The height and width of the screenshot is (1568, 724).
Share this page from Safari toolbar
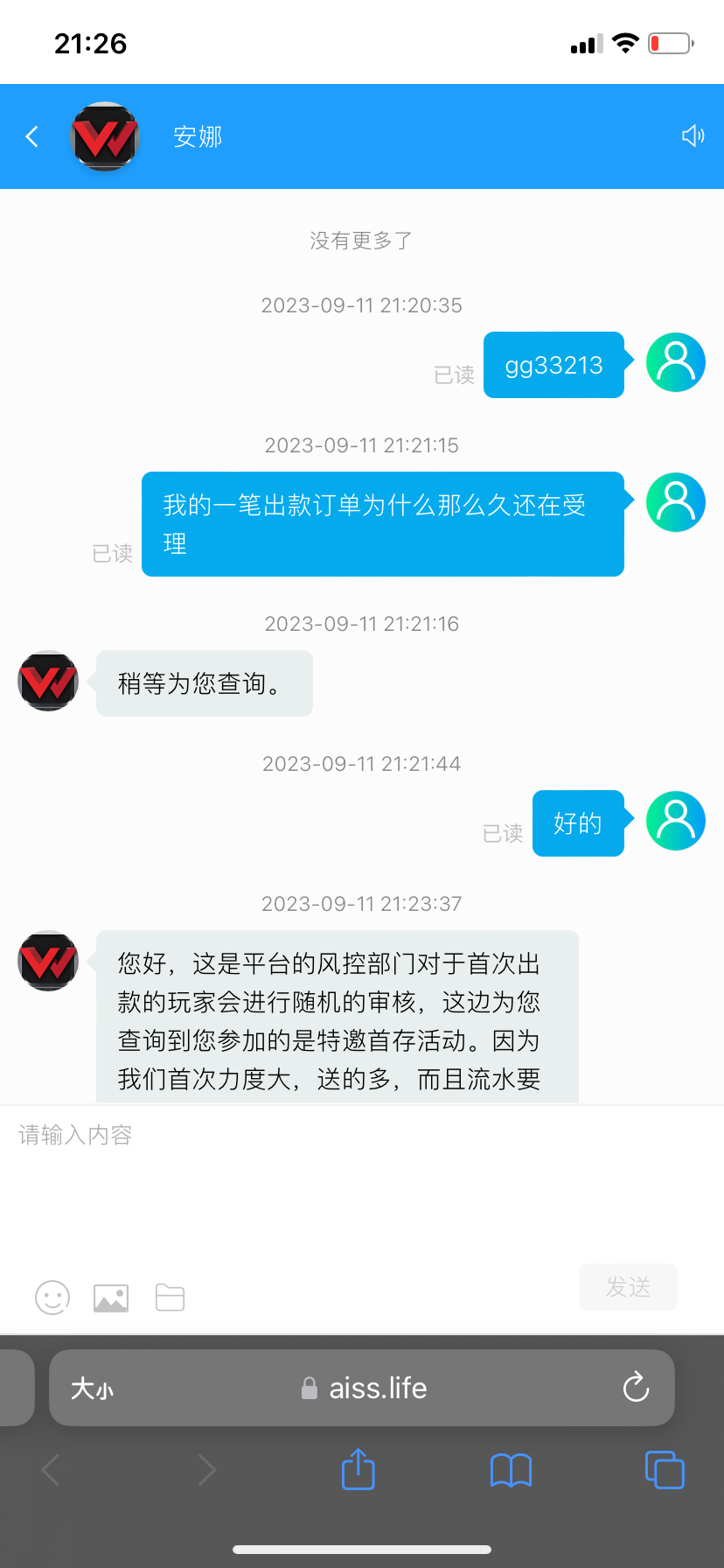358,1470
